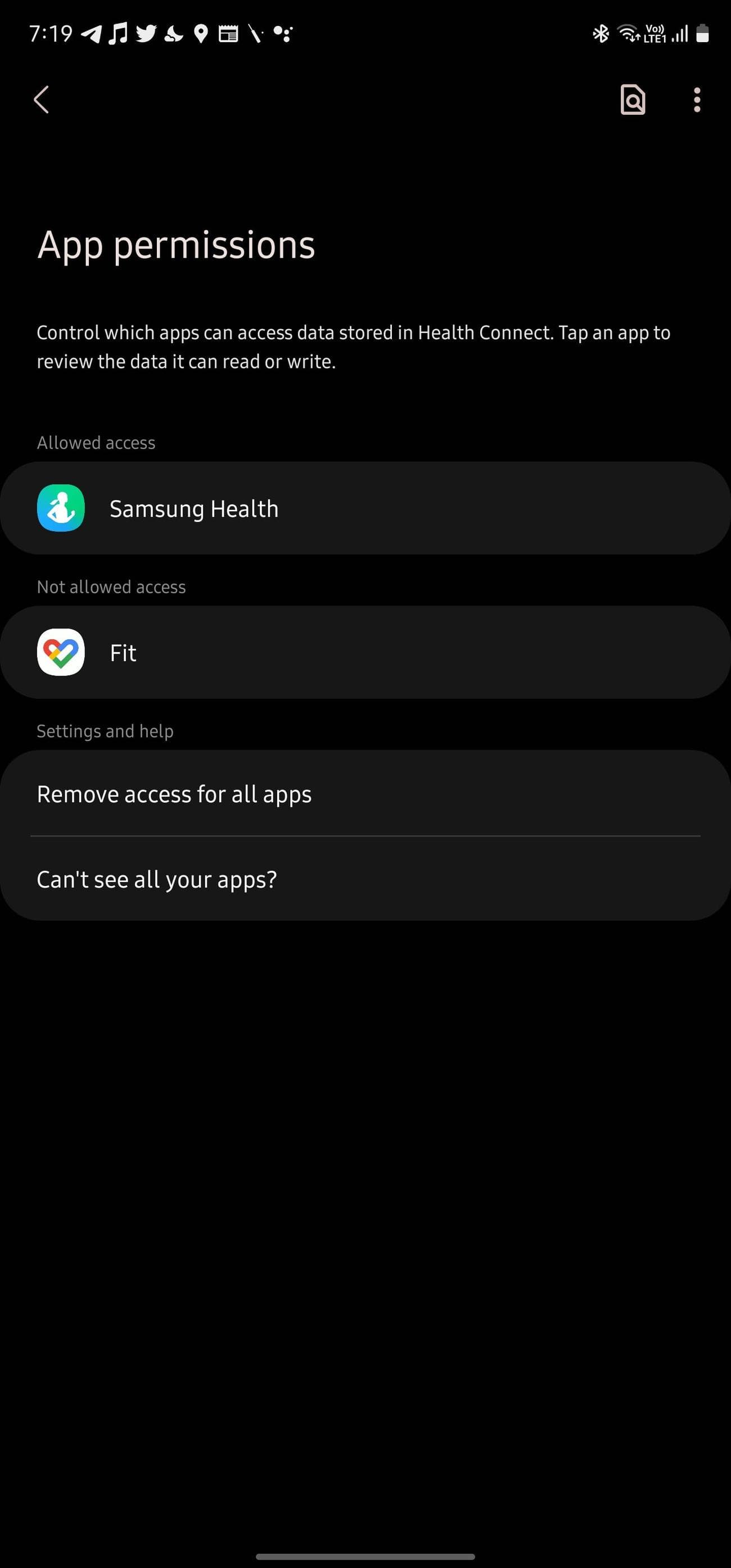Tap the Google Fit app icon
The height and width of the screenshot is (1568, 731).
pyautogui.click(x=61, y=652)
